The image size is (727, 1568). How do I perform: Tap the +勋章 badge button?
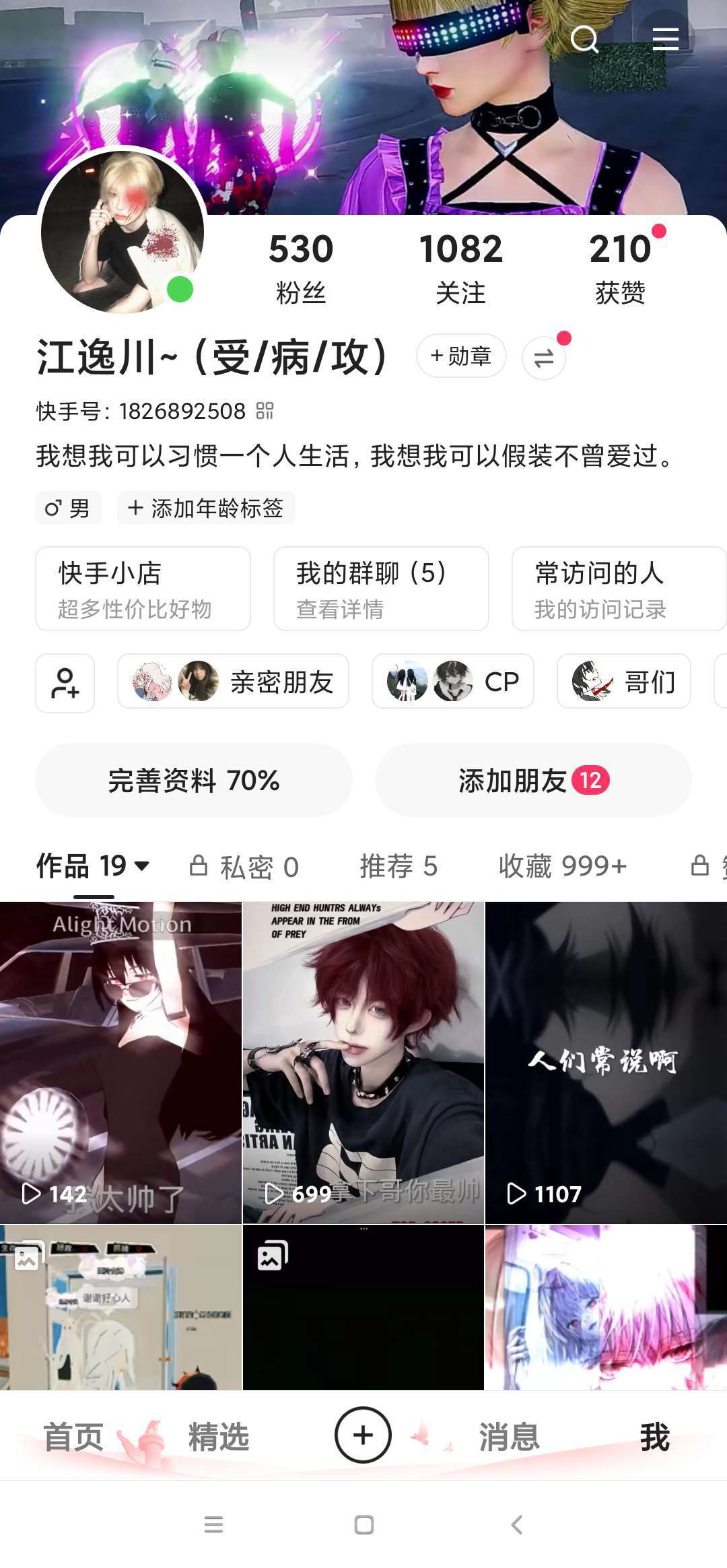461,356
